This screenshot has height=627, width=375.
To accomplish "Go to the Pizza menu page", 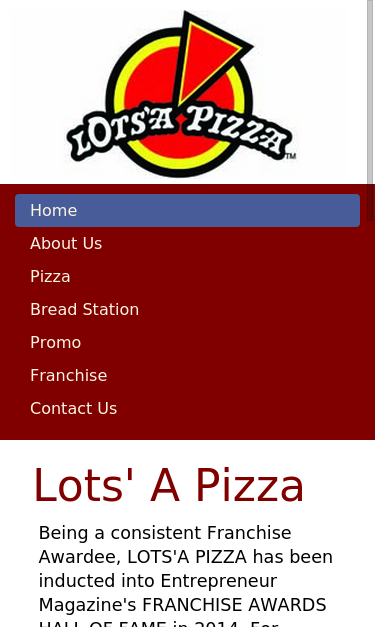I will click(187, 276).
